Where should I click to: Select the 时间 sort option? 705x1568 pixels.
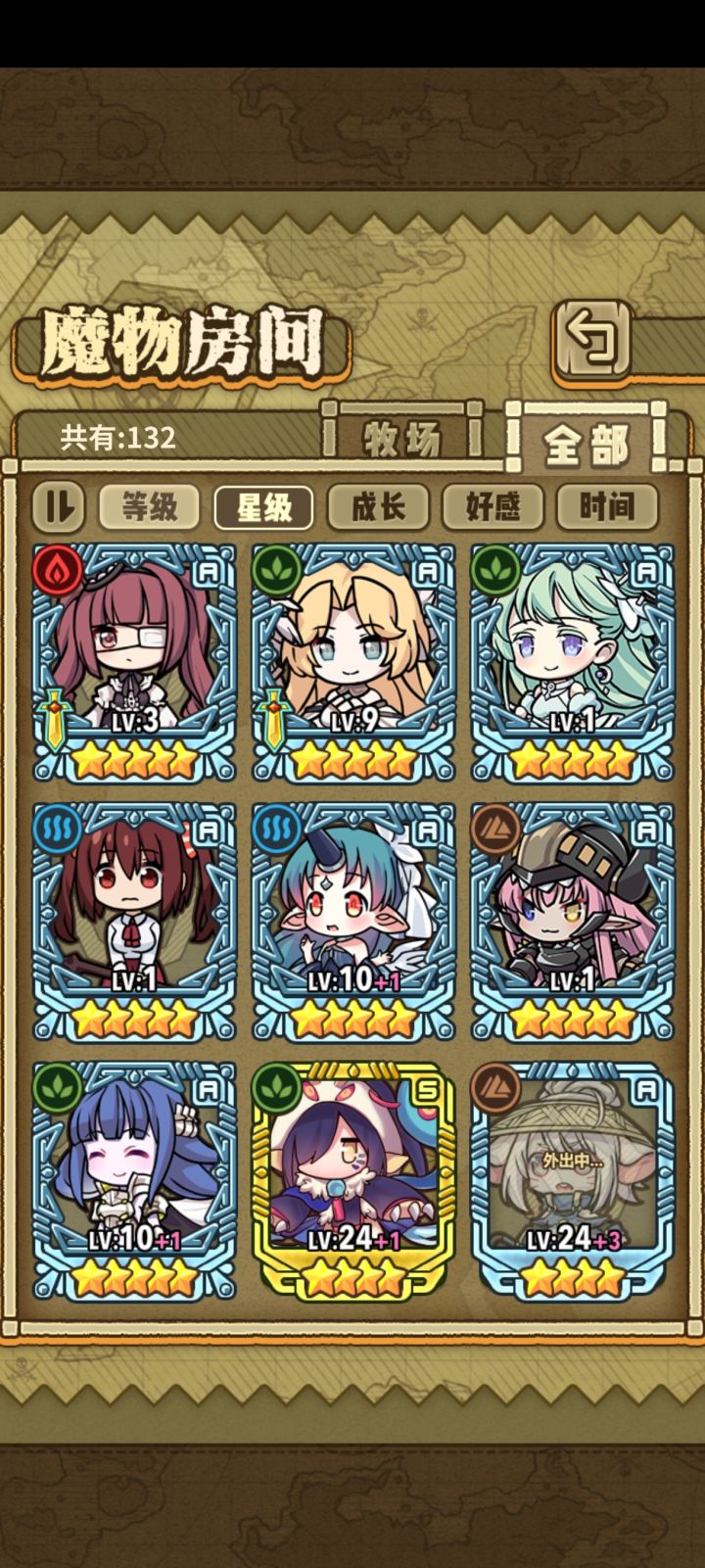(606, 506)
